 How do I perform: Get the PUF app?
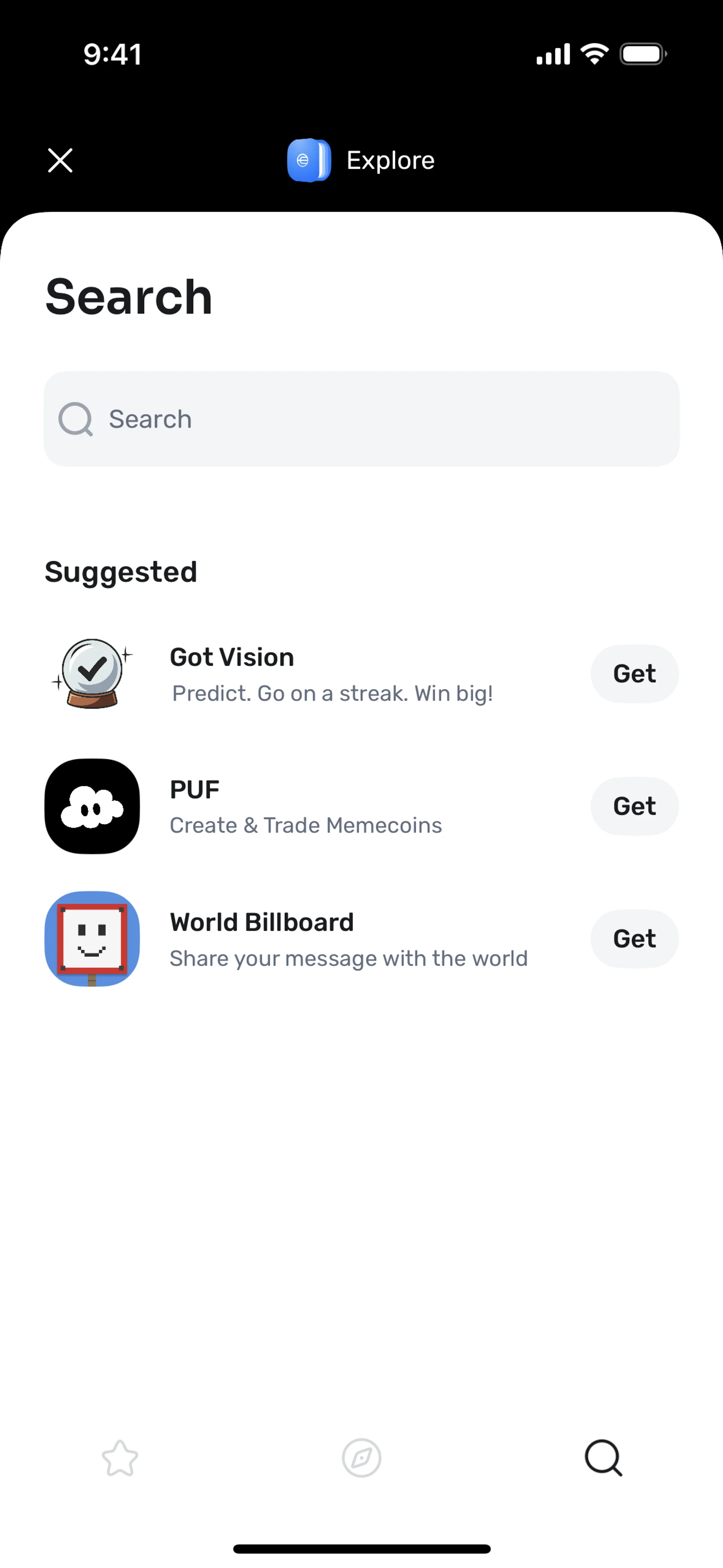634,806
